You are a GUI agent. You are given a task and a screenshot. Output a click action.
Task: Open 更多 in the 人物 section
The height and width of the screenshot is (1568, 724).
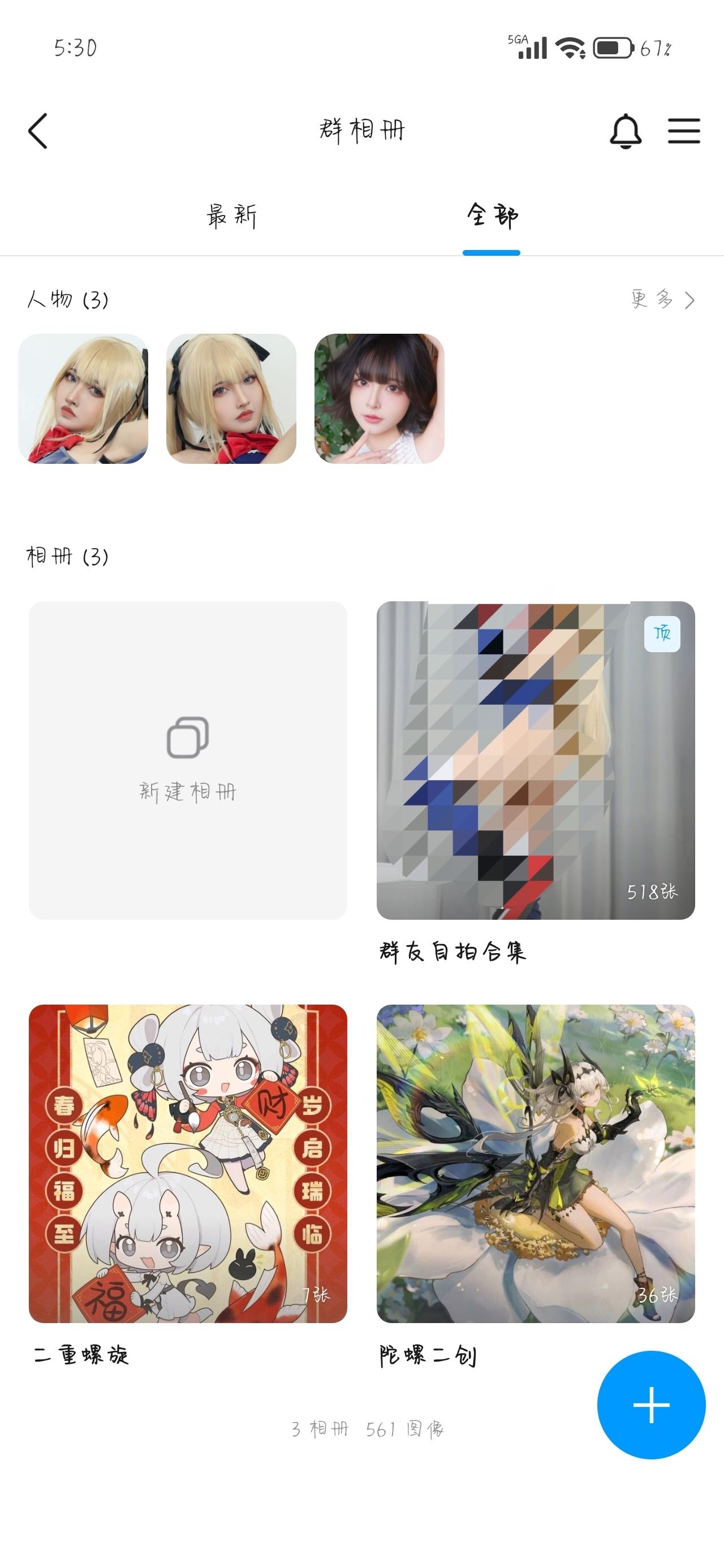(x=662, y=299)
